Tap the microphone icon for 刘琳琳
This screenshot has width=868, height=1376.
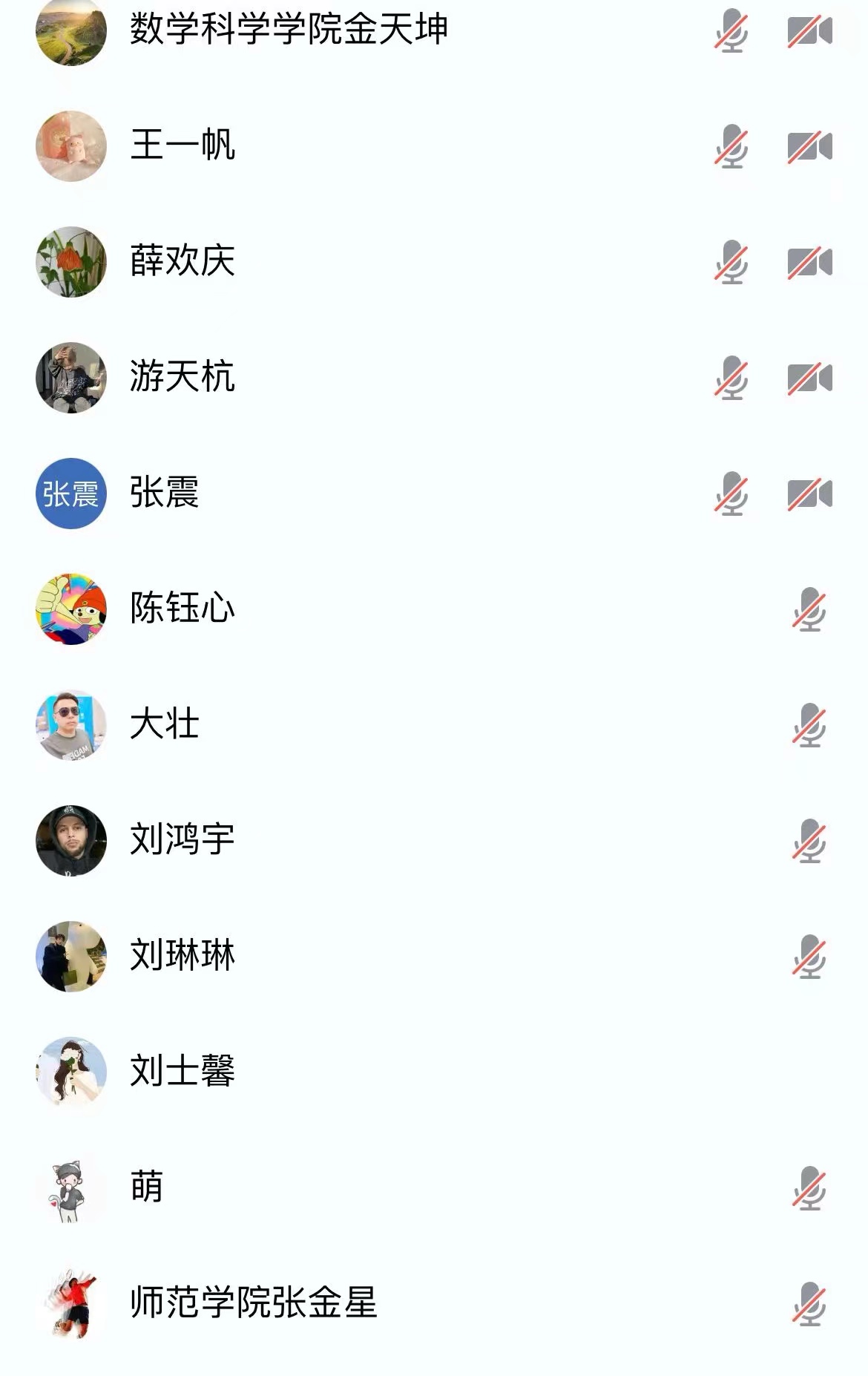809,957
